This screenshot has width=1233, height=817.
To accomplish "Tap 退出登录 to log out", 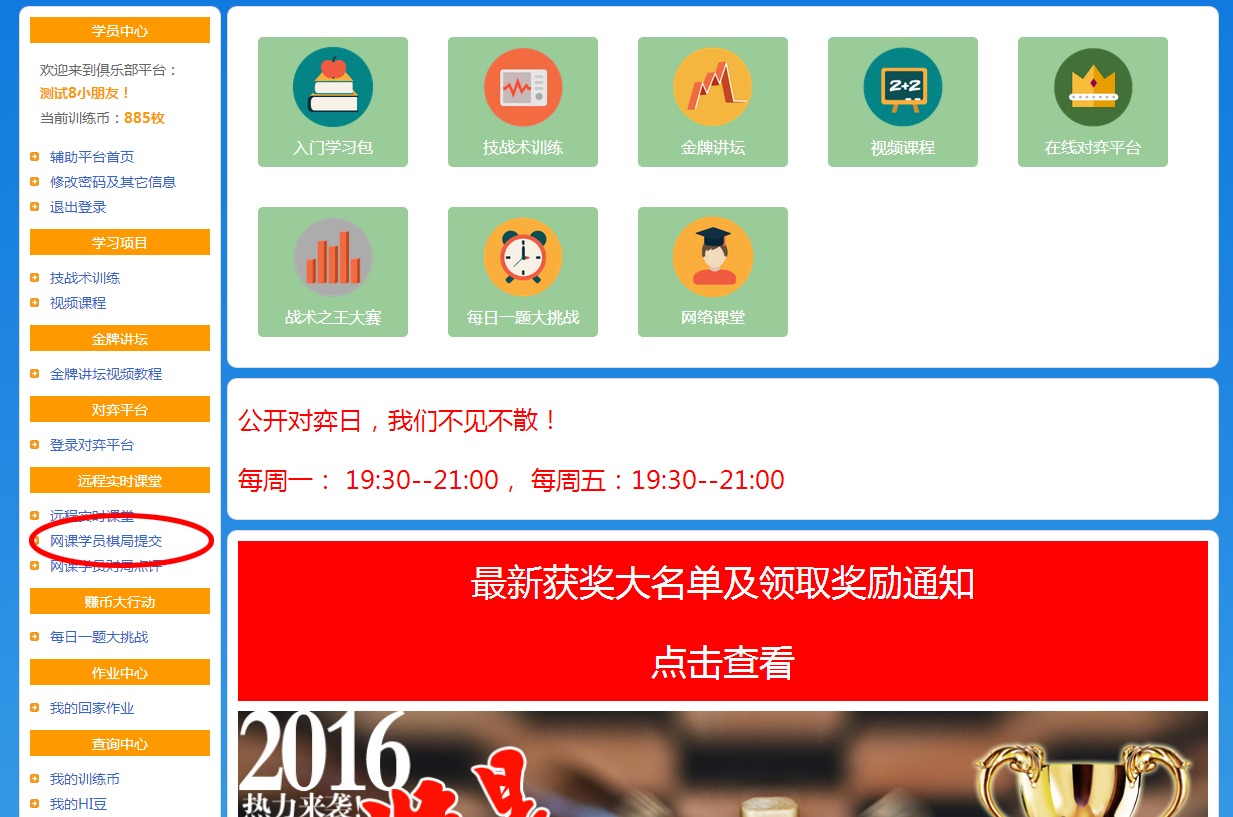I will (78, 207).
